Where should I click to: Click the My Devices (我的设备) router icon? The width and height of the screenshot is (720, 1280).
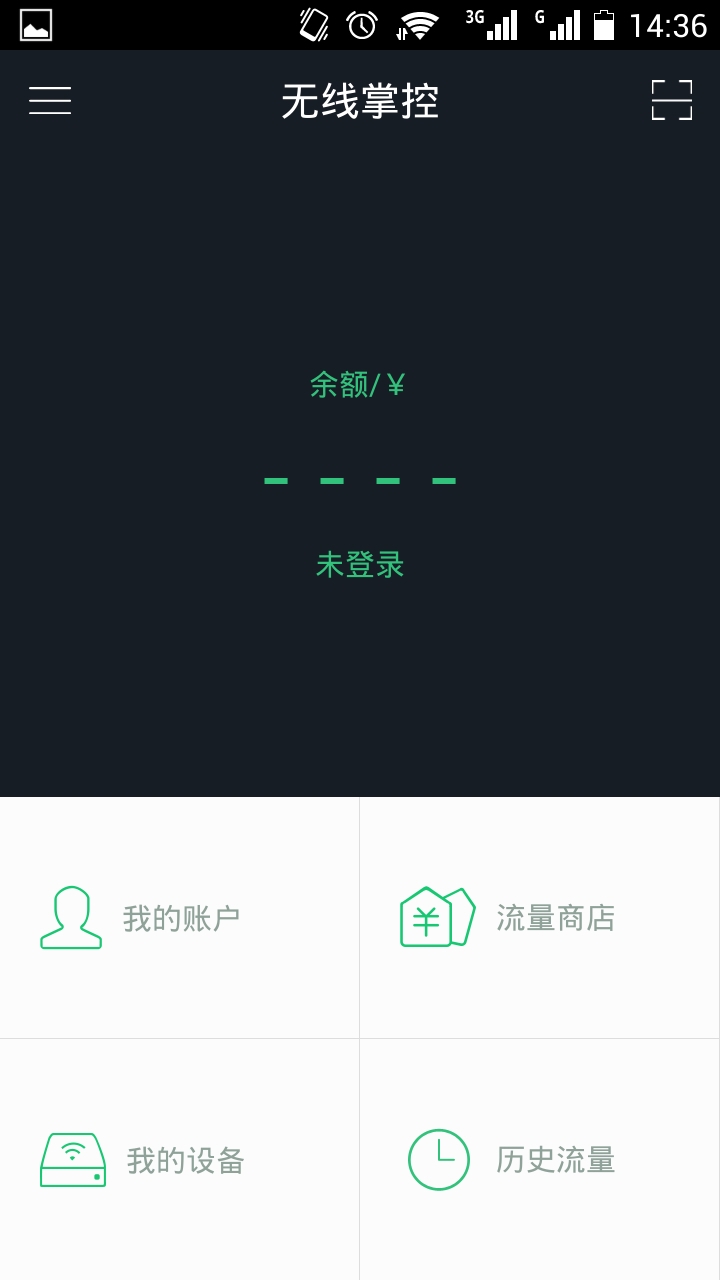[70, 1161]
